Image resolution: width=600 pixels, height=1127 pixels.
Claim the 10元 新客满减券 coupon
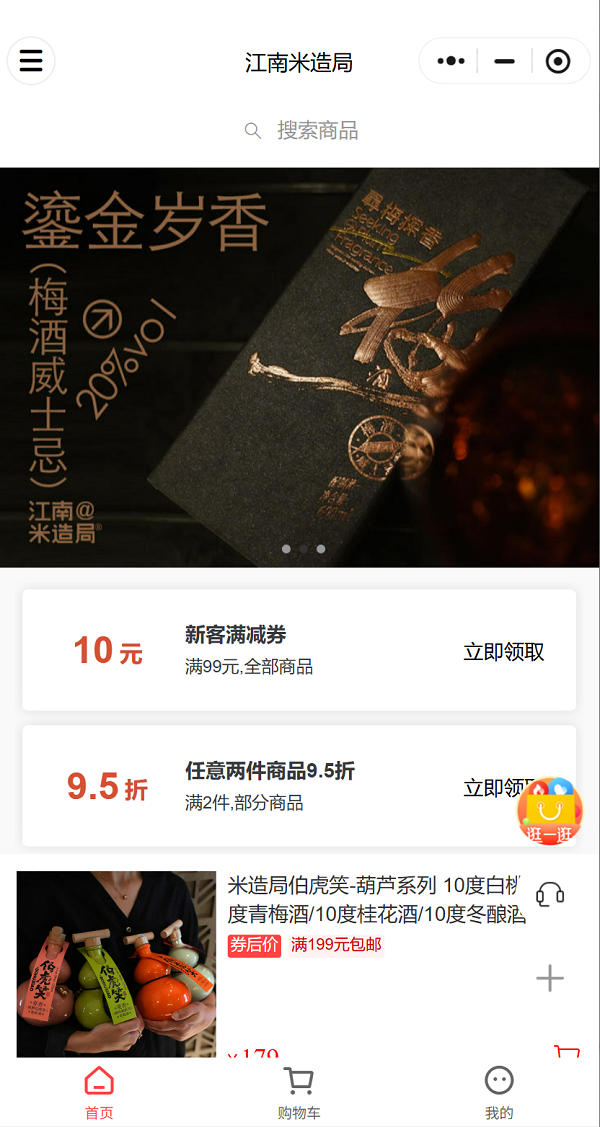[x=503, y=652]
